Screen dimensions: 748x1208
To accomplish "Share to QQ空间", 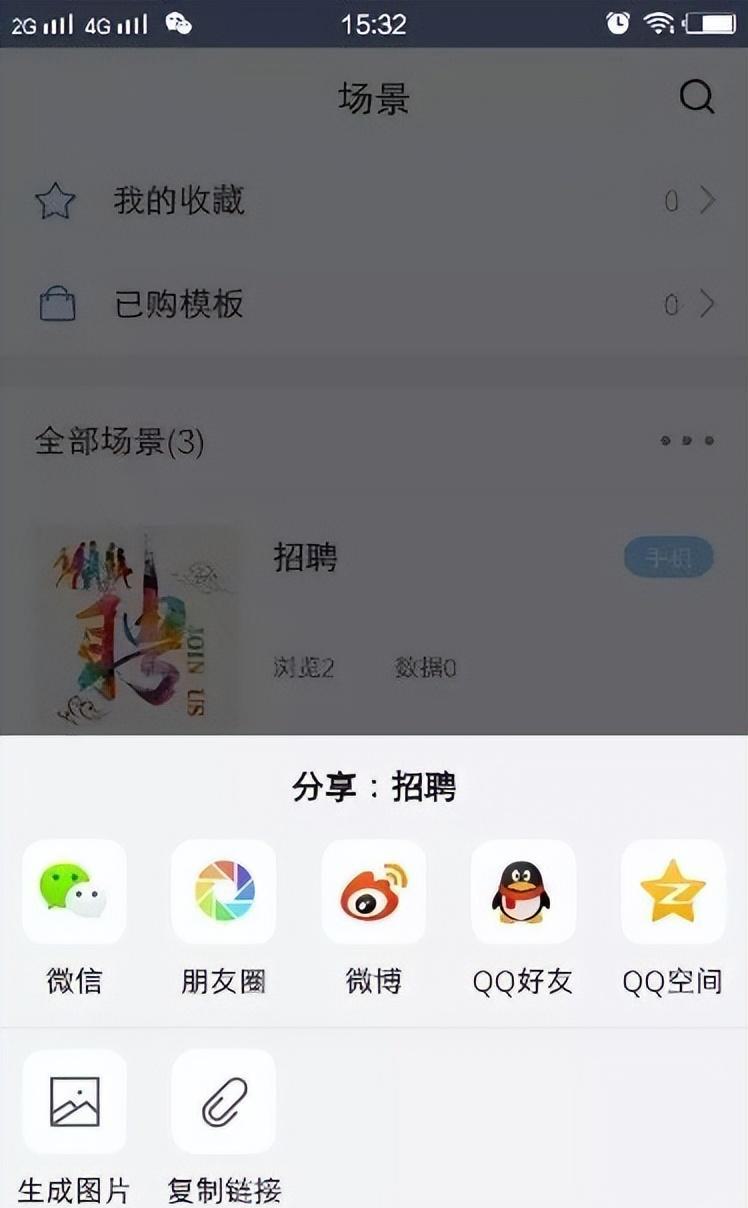I will click(672, 892).
